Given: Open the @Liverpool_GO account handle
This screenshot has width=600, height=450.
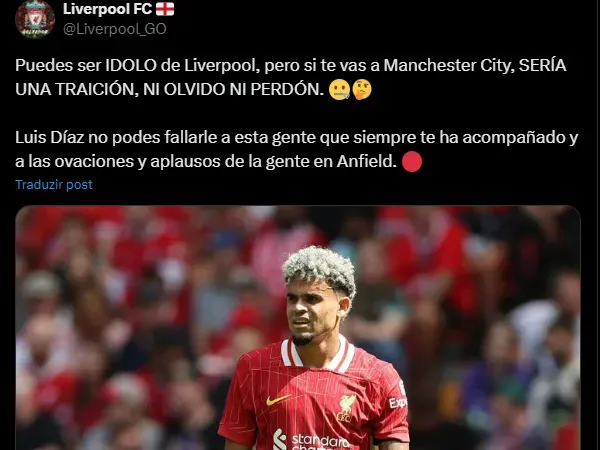Looking at the screenshot, I should coord(114,28).
